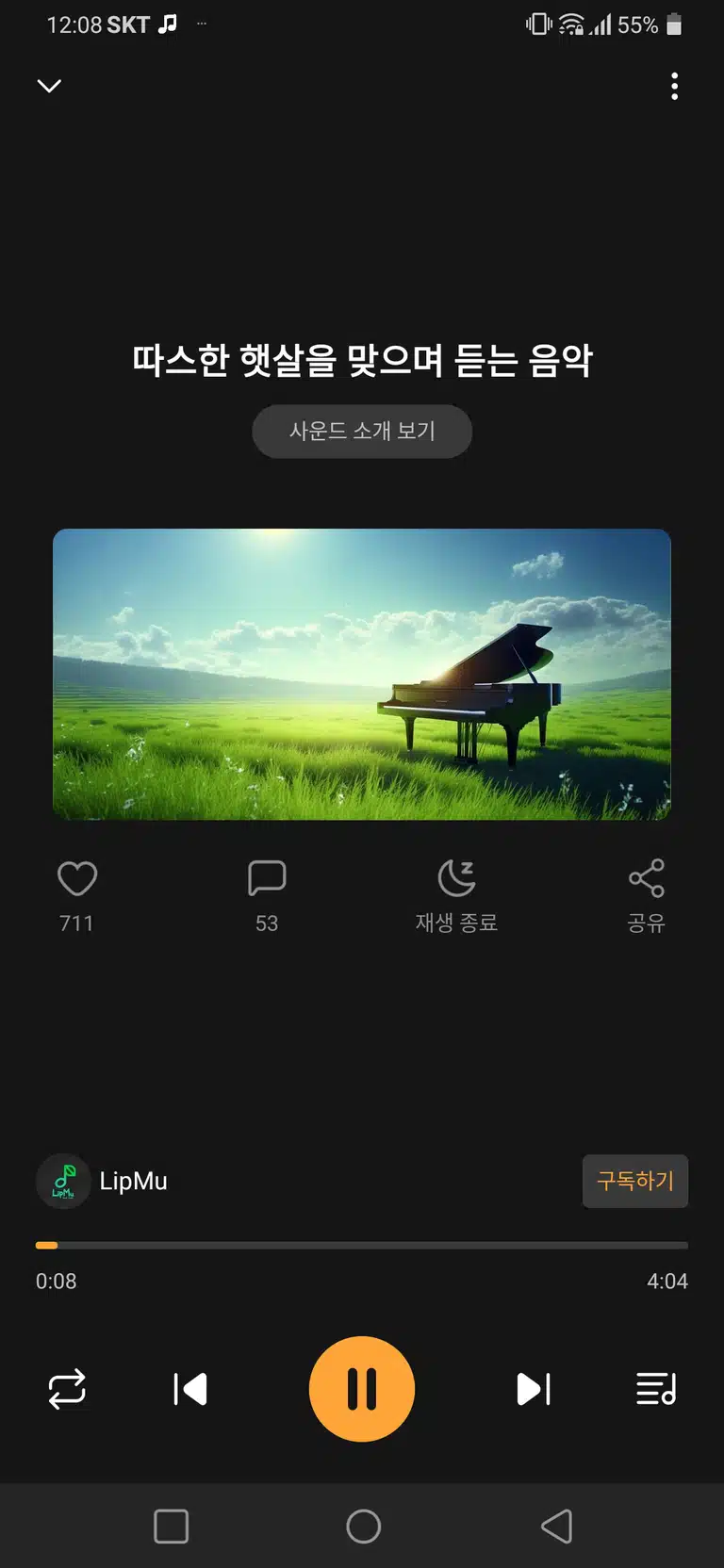Viewport: 724px width, 1568px height.
Task: Share this sound via 공유
Action: tap(647, 895)
